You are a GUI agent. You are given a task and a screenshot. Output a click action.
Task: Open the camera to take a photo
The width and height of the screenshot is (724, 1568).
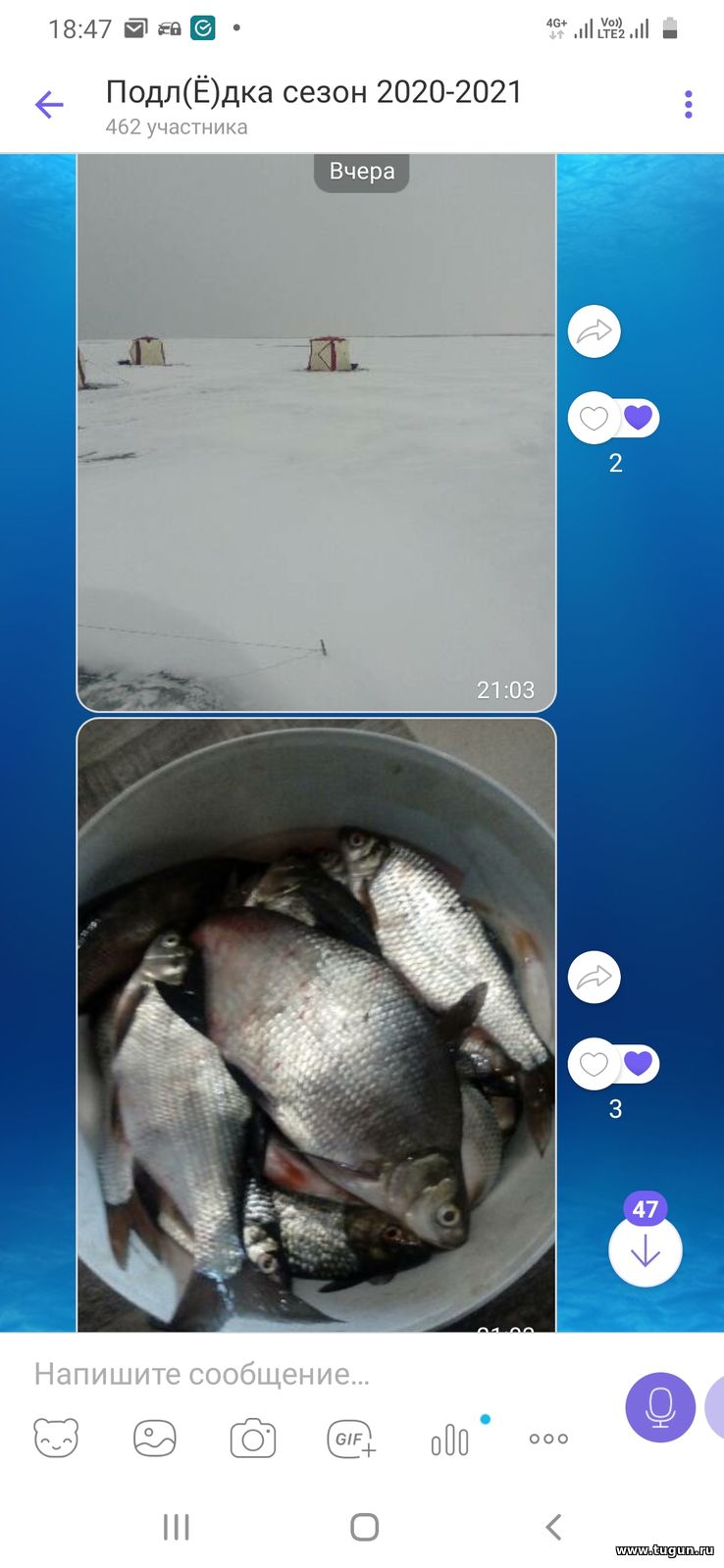[253, 1439]
